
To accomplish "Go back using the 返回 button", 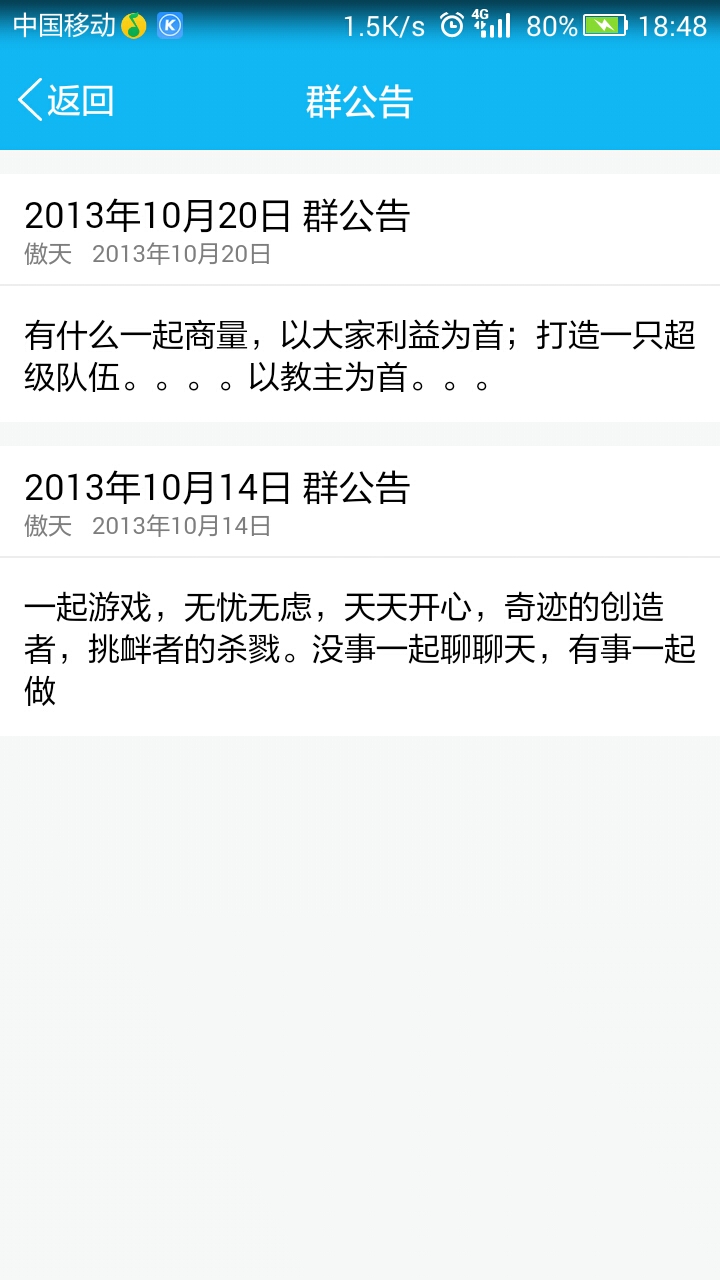I will (x=66, y=101).
